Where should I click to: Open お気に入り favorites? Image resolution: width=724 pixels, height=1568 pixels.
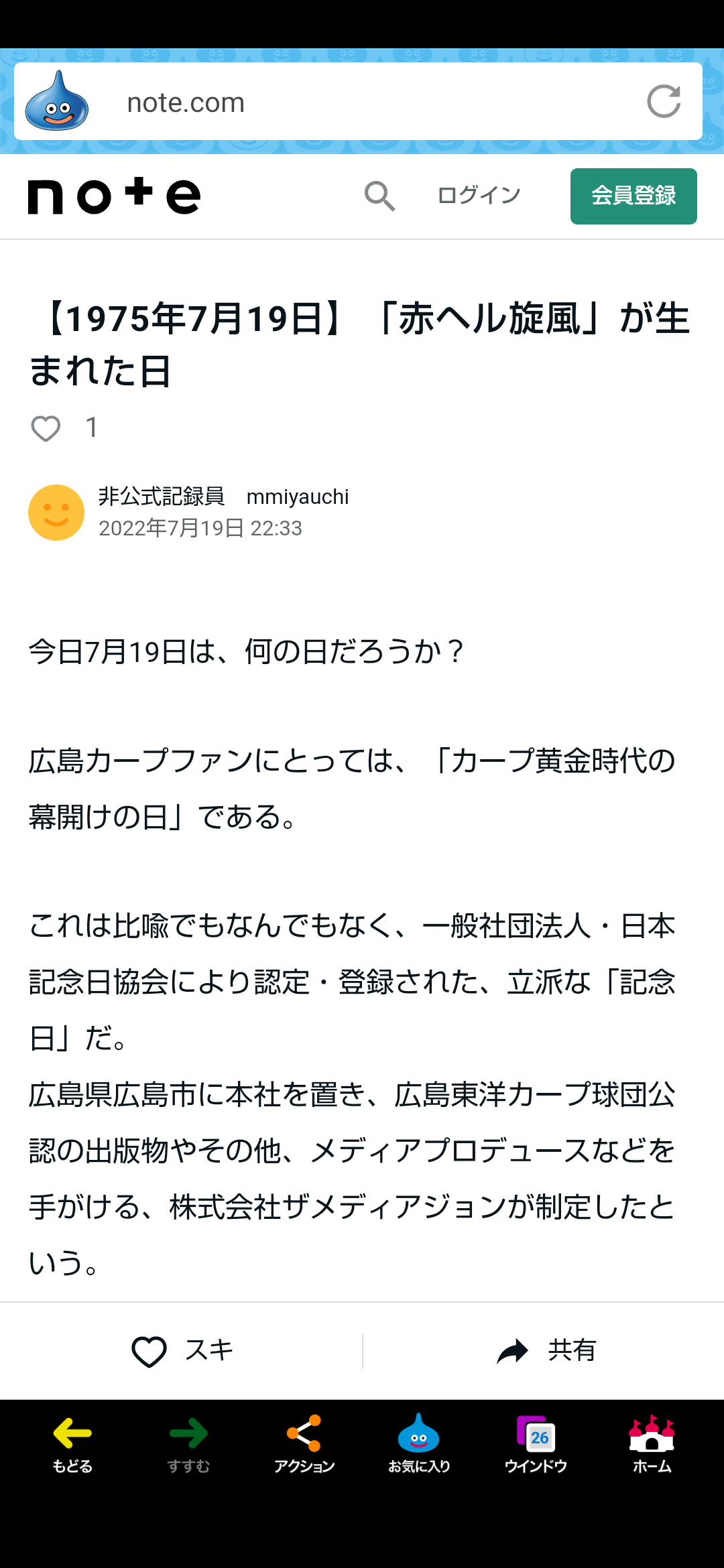pos(419,1445)
